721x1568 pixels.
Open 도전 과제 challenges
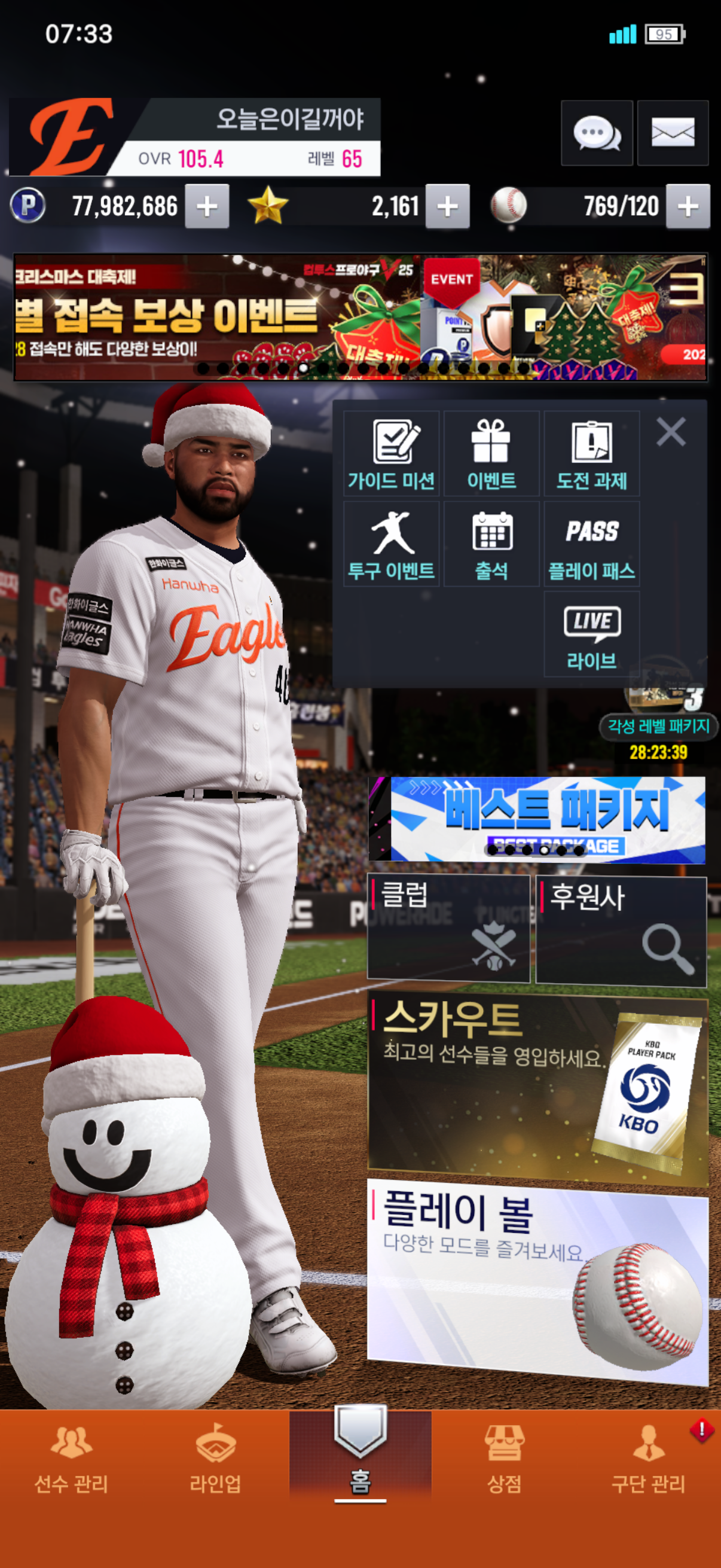[x=591, y=454]
